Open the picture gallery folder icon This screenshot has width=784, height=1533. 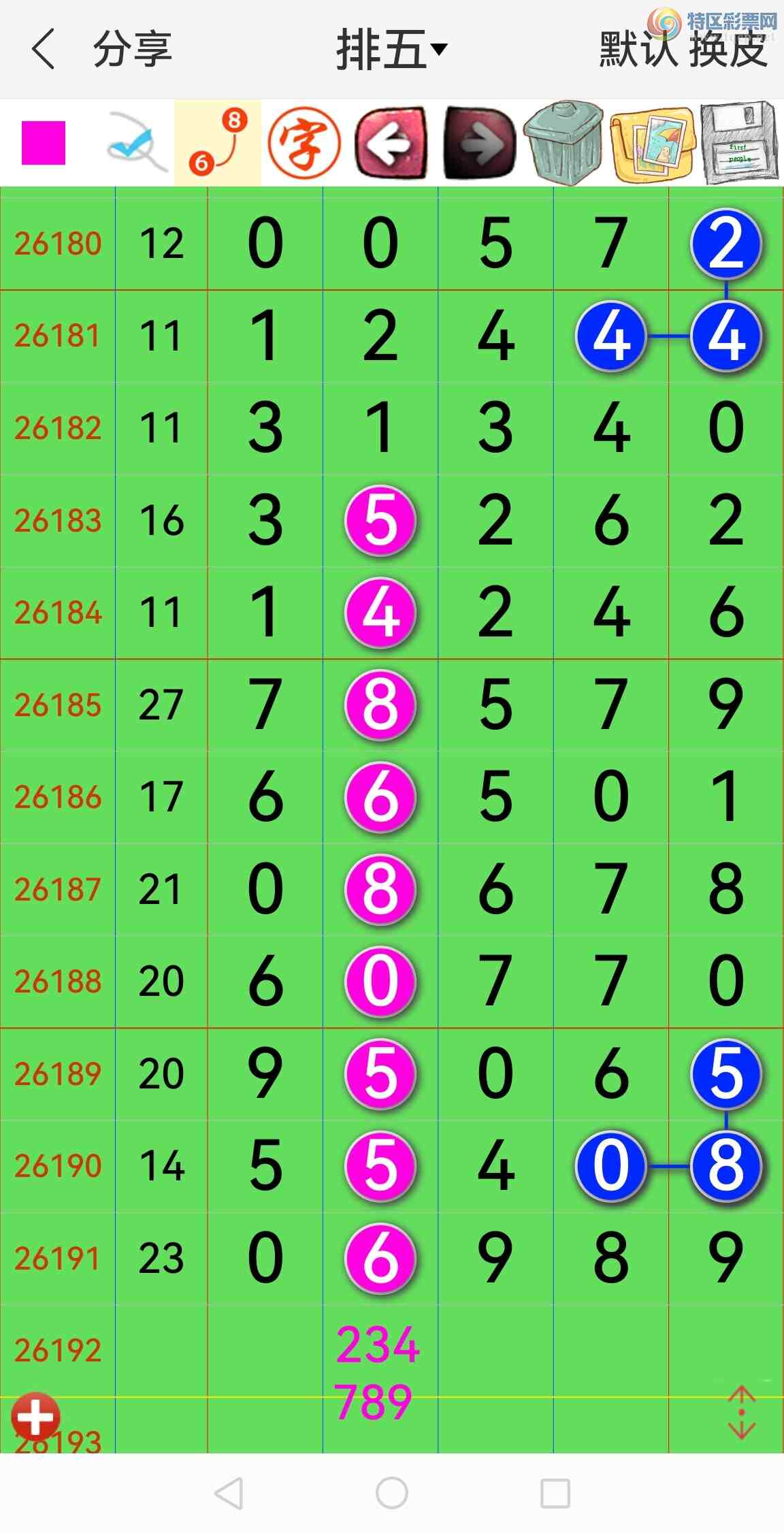(x=652, y=144)
